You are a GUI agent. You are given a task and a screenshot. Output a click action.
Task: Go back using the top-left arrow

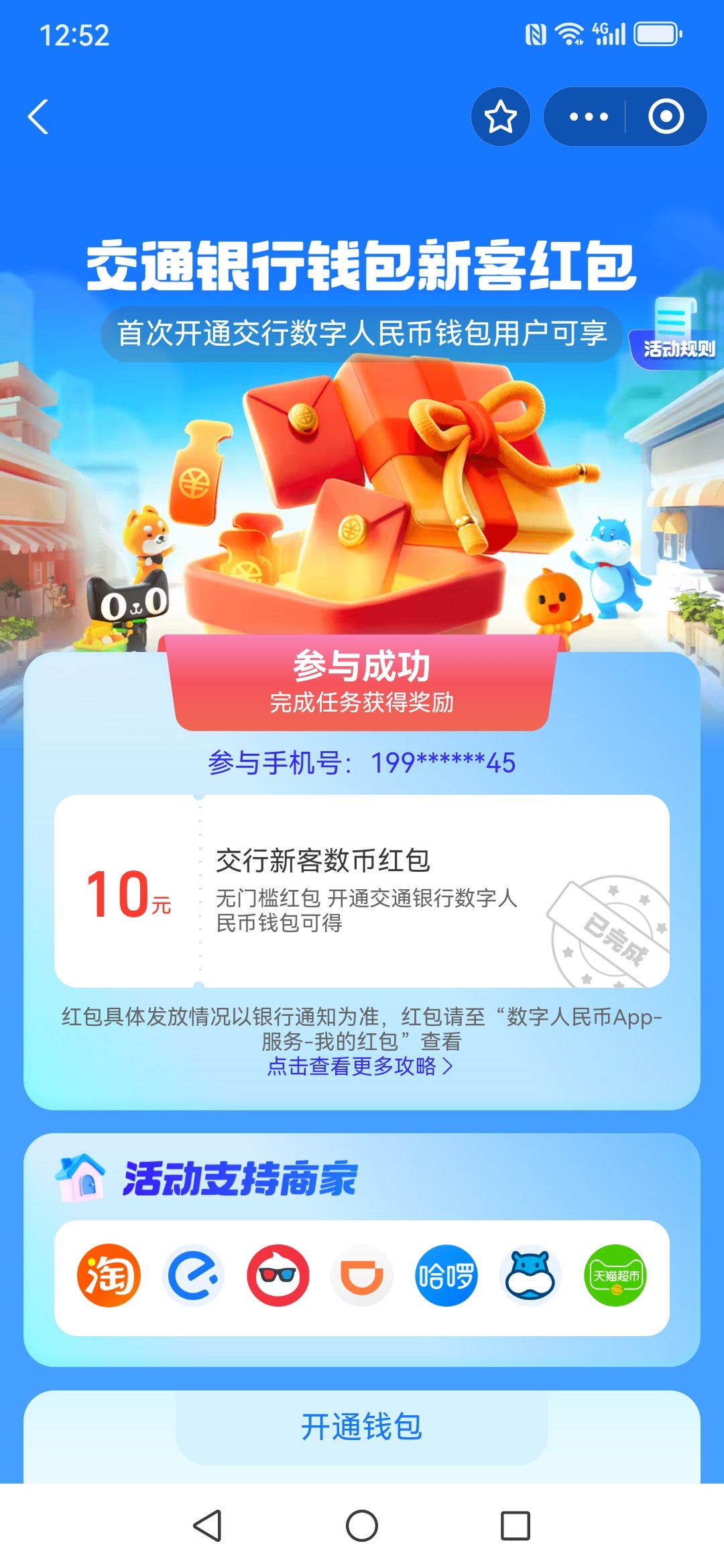point(39,117)
